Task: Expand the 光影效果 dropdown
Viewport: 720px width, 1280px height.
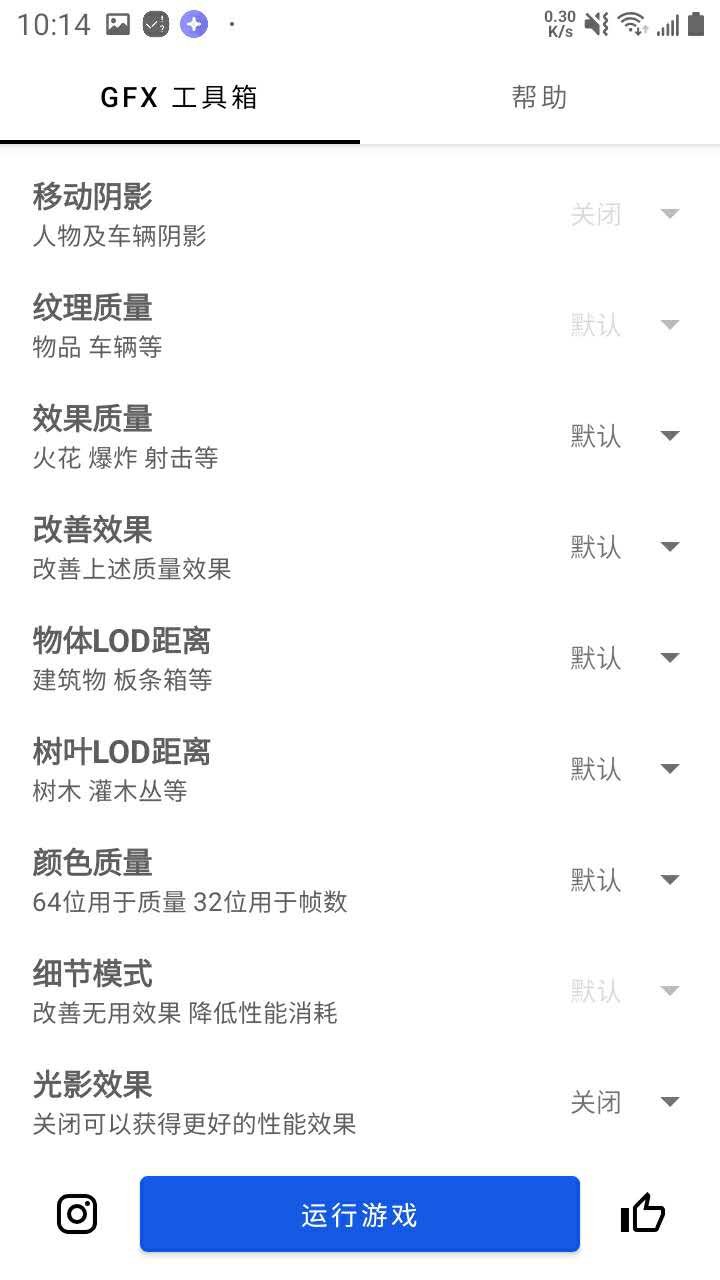Action: pyautogui.click(x=669, y=1102)
